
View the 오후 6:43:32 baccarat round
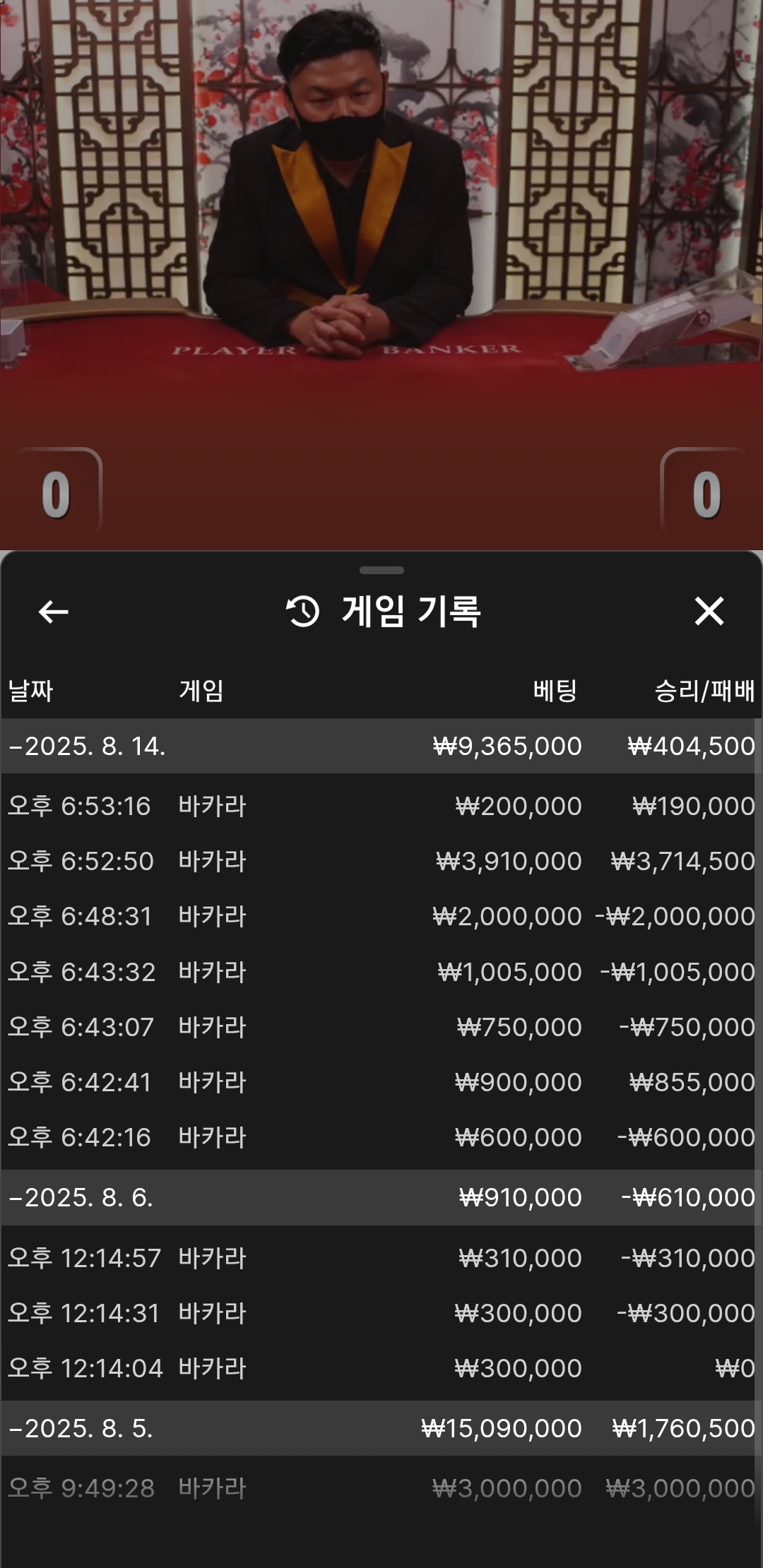pyautogui.click(x=380, y=972)
